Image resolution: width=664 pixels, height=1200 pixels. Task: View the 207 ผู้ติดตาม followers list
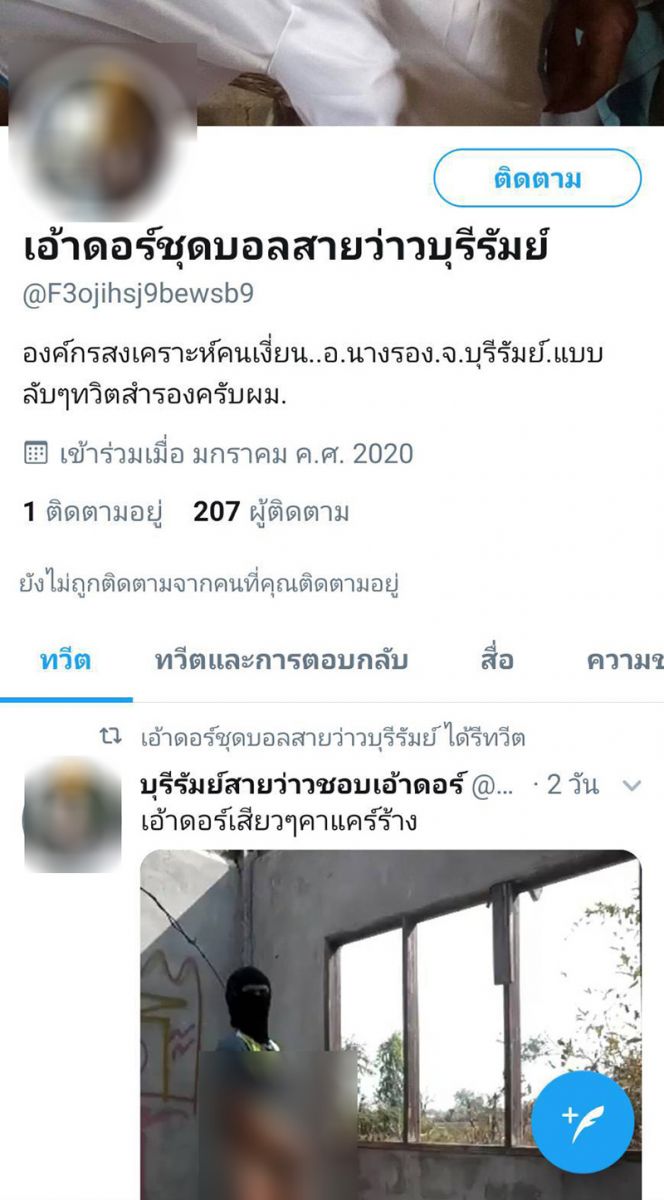click(x=271, y=513)
